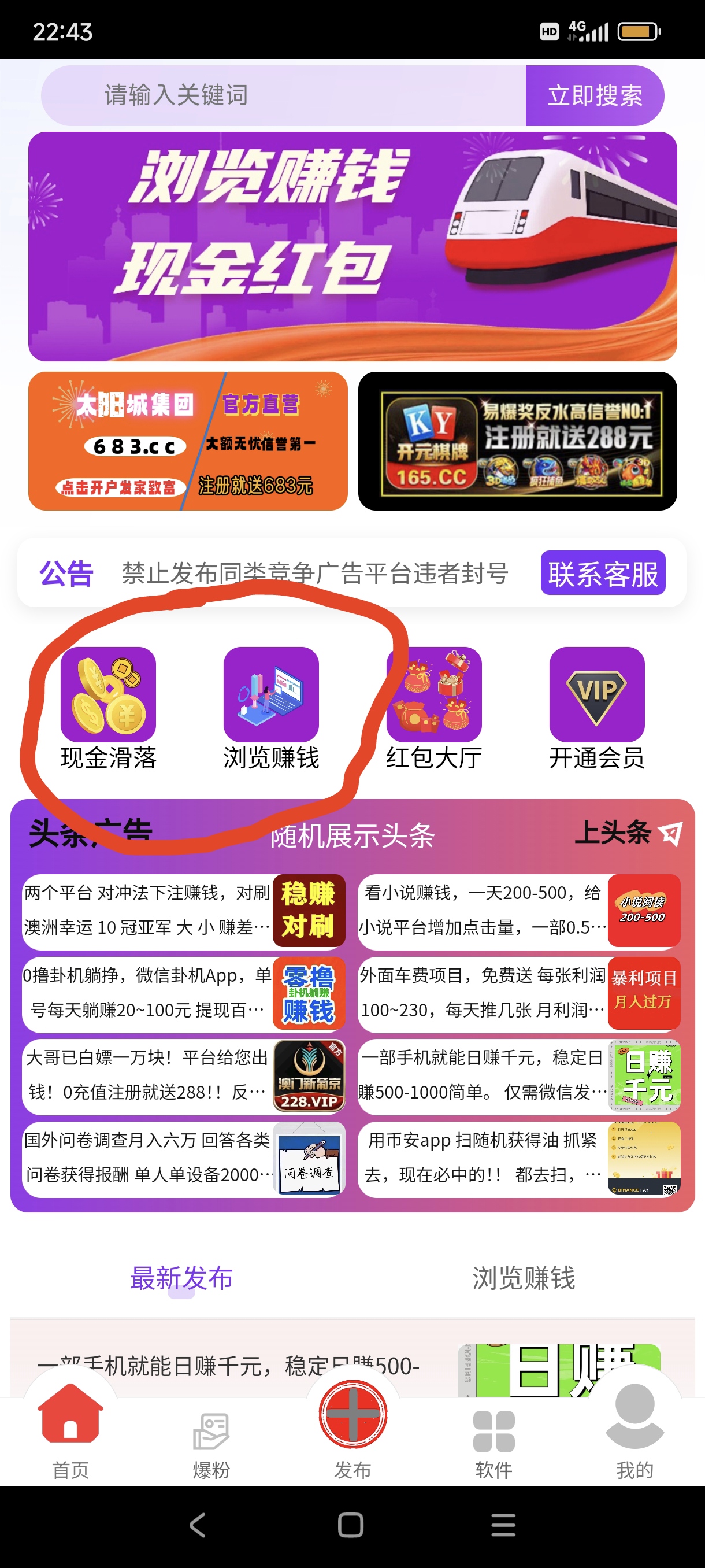Tap 上头条 to post a headline
The image size is (705, 1568).
[628, 833]
